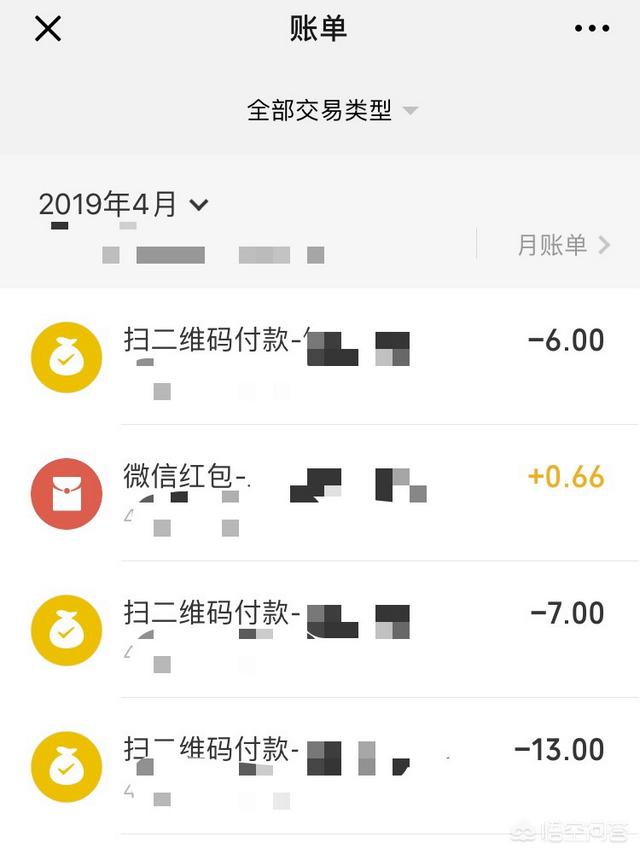
Task: Change the month from 2019年4月
Action: (x=123, y=205)
